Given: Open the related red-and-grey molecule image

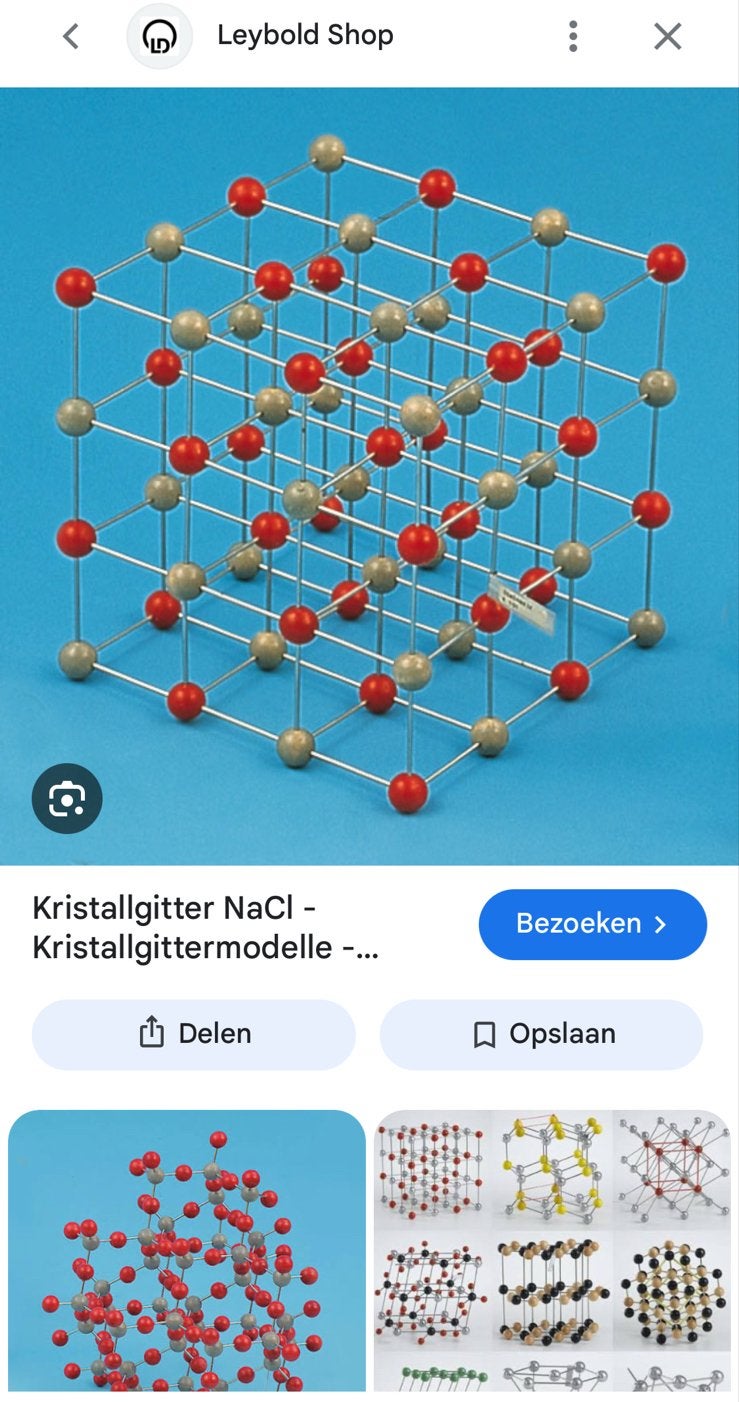Looking at the screenshot, I should 187,1250.
